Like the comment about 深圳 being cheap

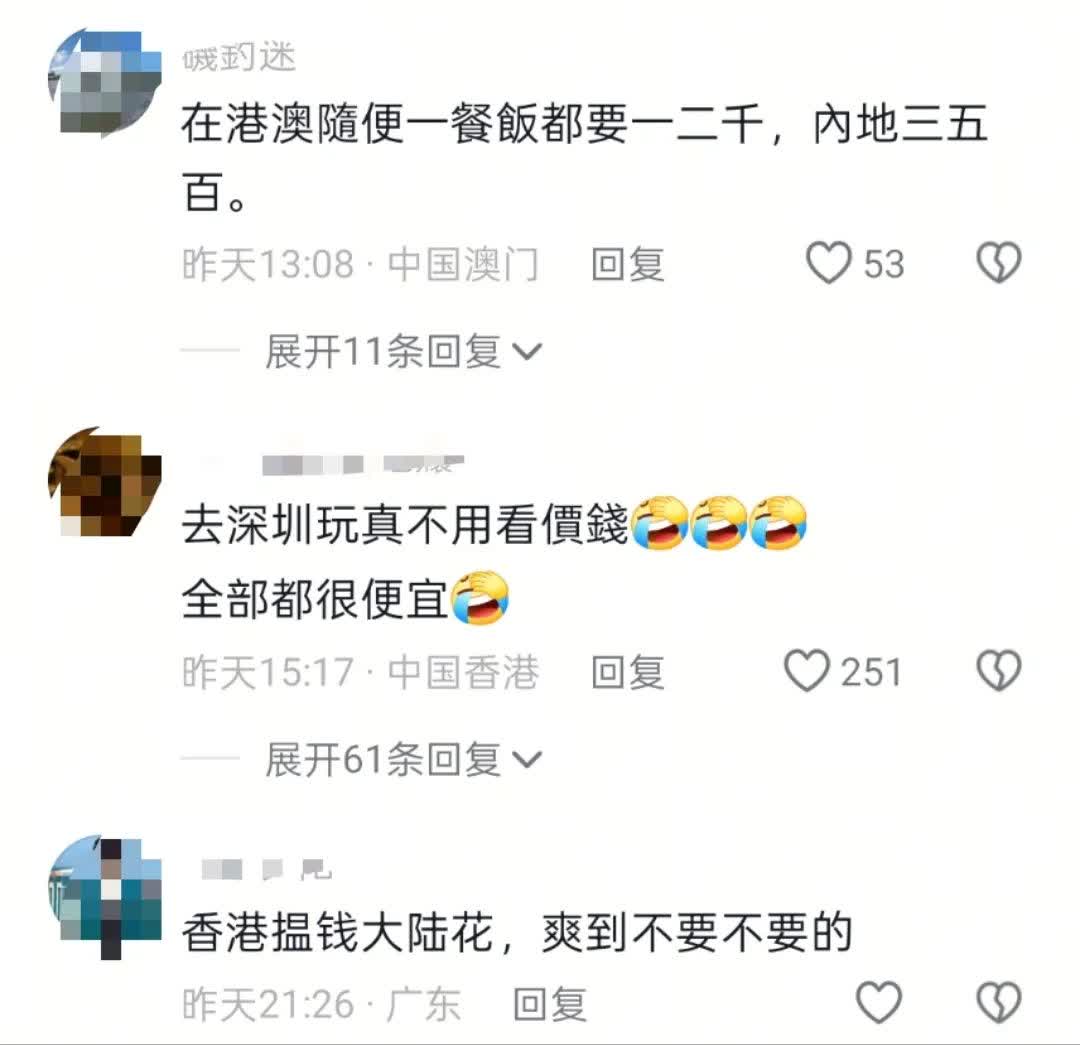(x=807, y=671)
